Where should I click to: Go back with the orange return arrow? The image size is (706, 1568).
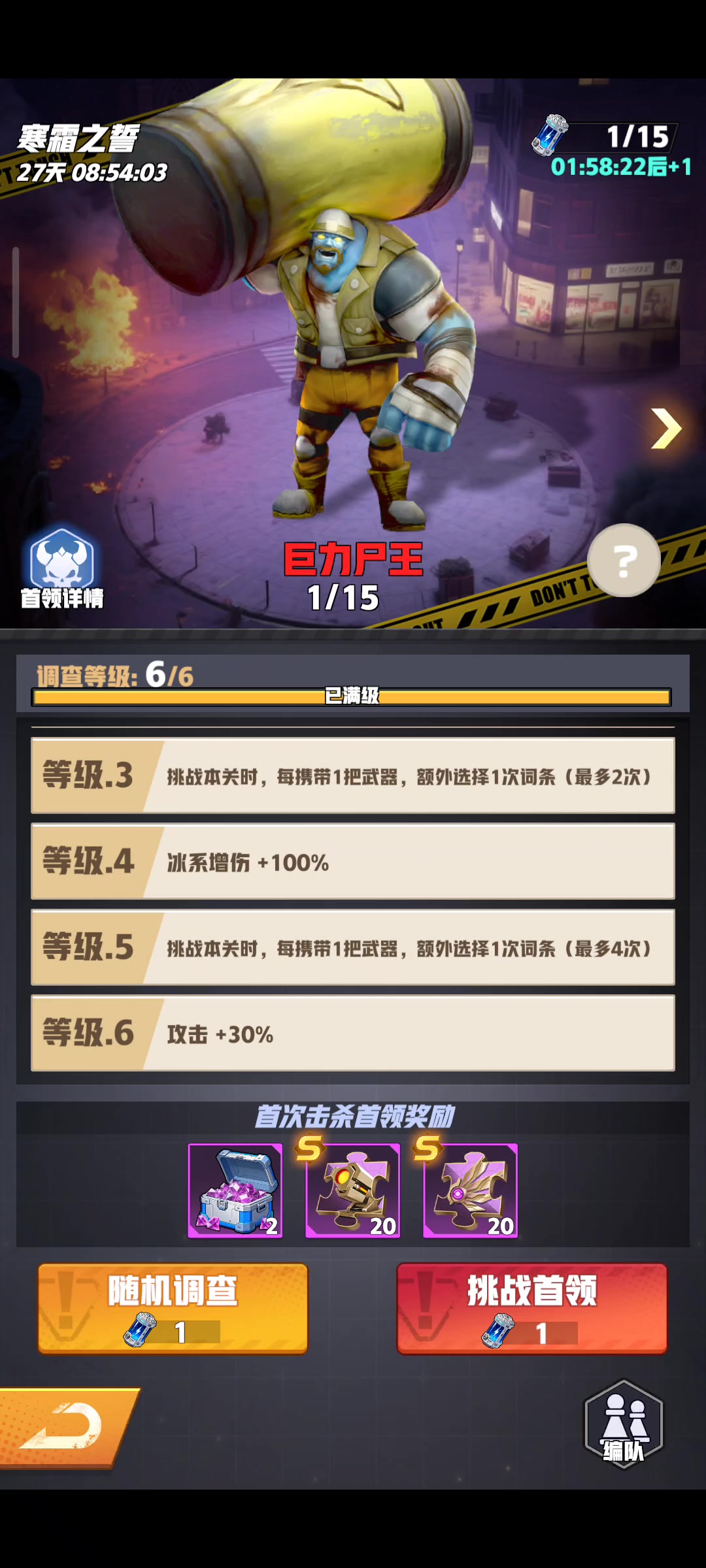64,1427
